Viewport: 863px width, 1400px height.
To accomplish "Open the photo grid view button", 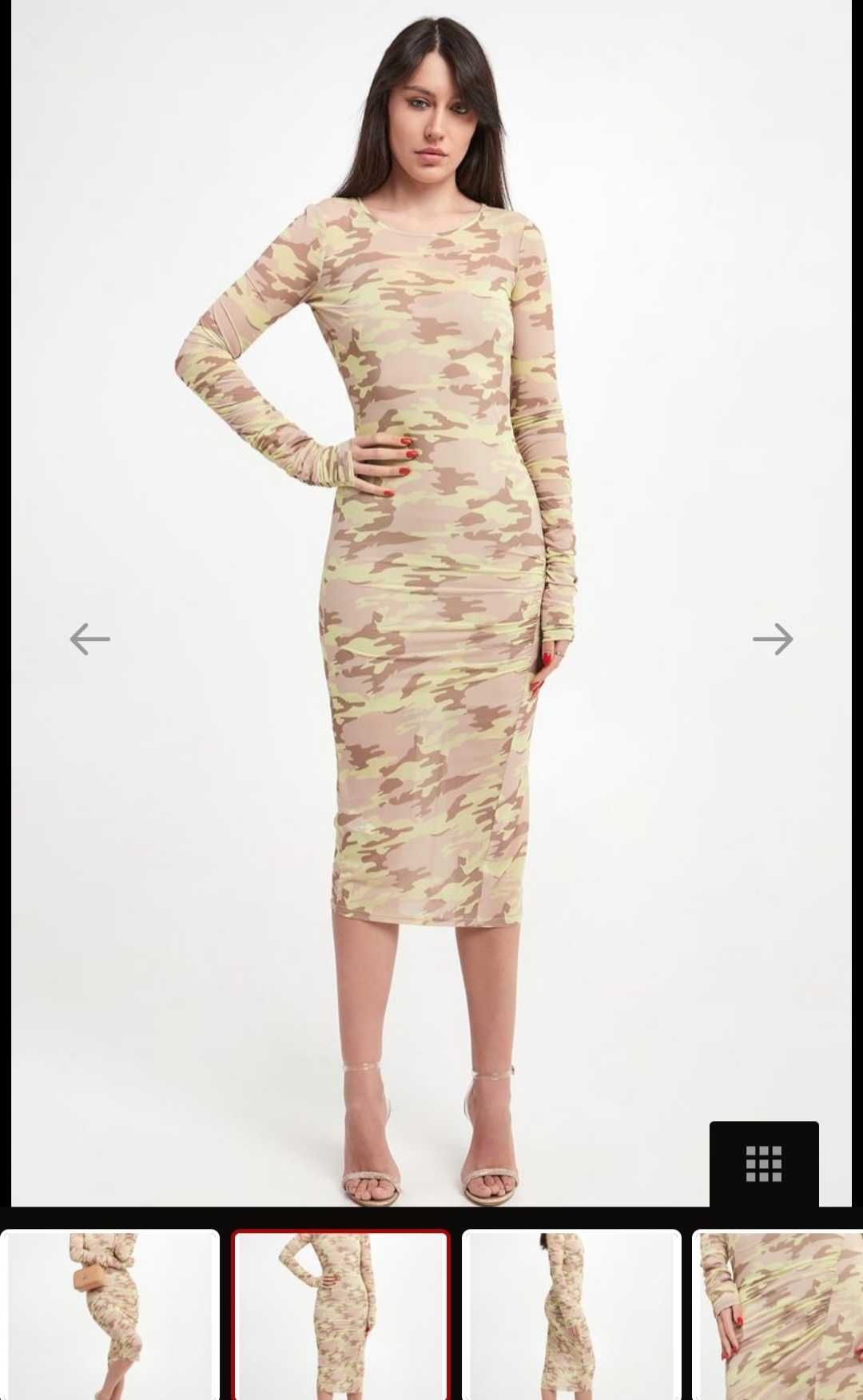I will coord(764,1163).
